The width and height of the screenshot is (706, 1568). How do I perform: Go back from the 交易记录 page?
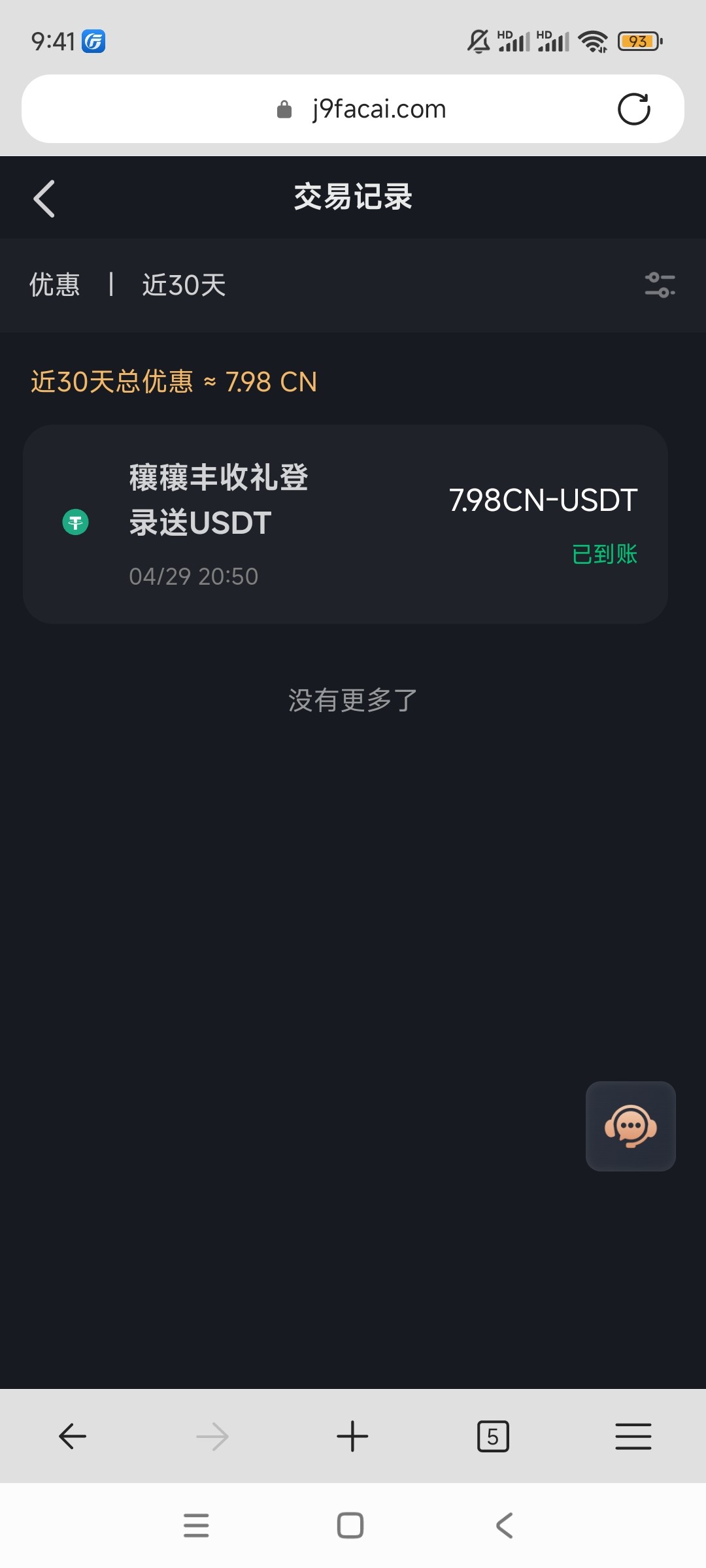point(44,199)
